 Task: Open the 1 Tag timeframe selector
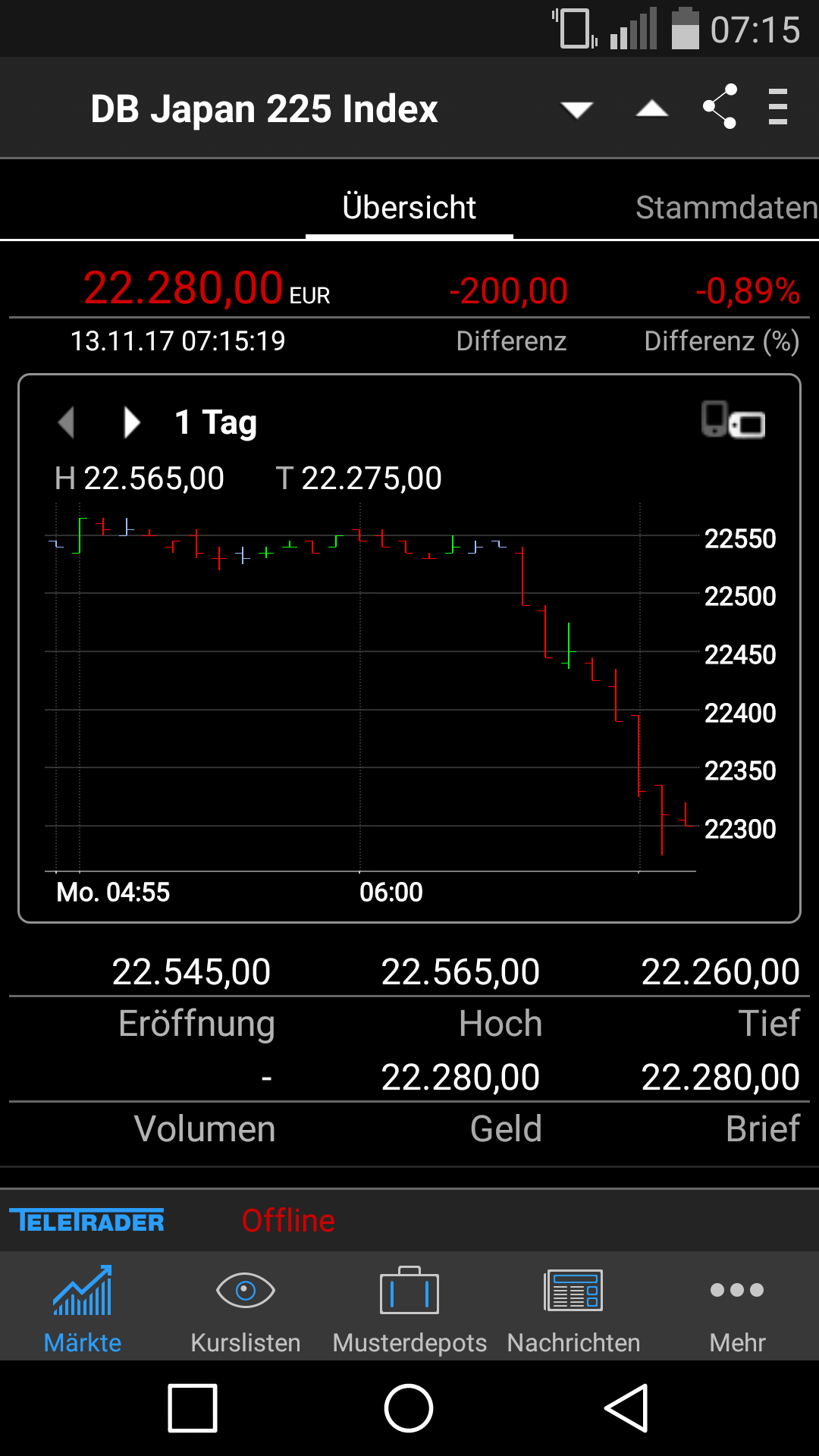[215, 422]
